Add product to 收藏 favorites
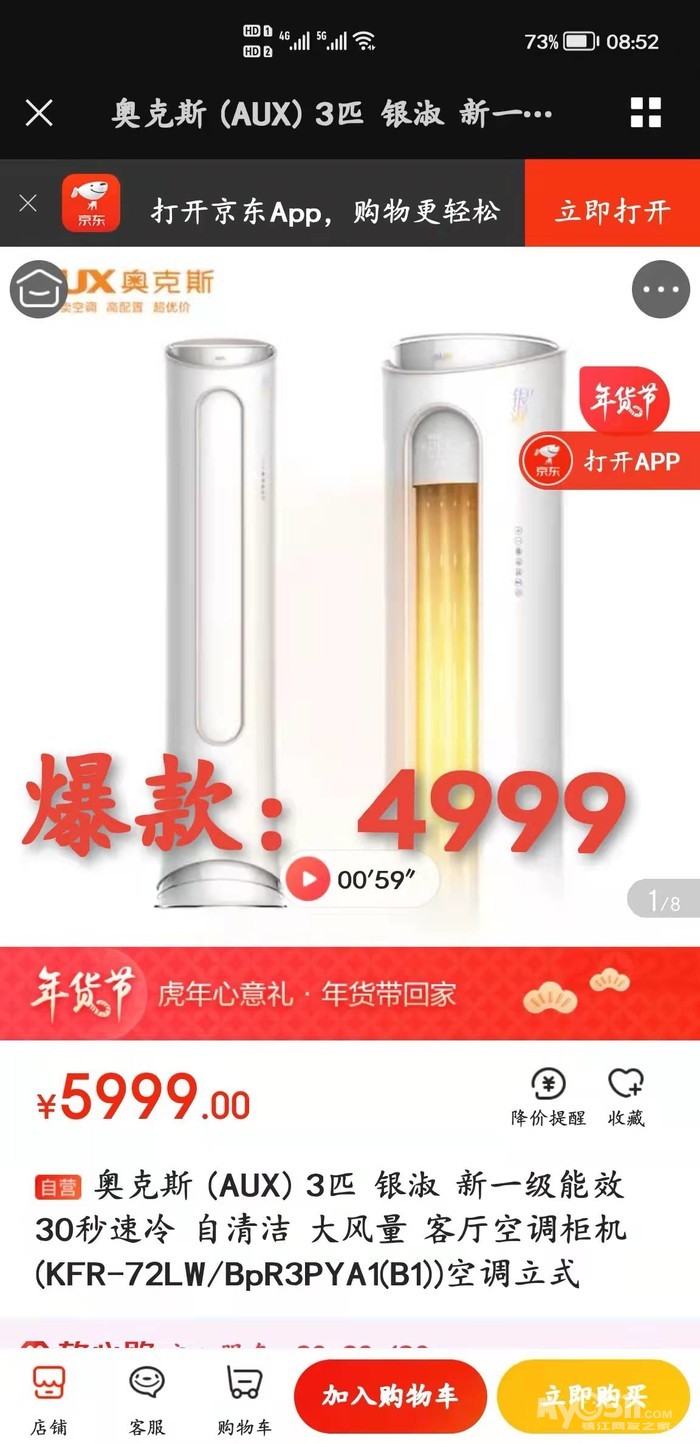Viewport: 700px width, 1444px height. (626, 1097)
